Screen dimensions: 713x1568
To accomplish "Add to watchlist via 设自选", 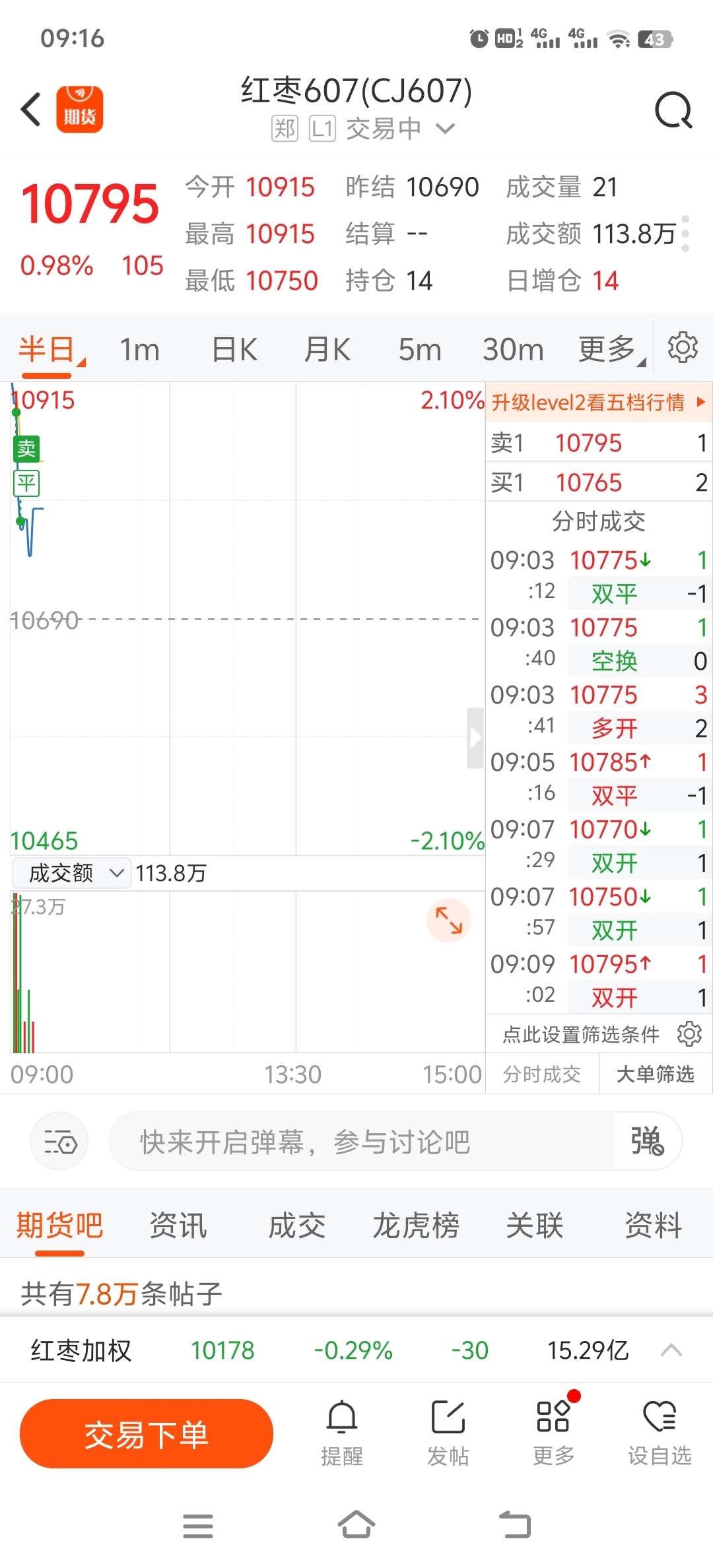I will pos(660,1433).
